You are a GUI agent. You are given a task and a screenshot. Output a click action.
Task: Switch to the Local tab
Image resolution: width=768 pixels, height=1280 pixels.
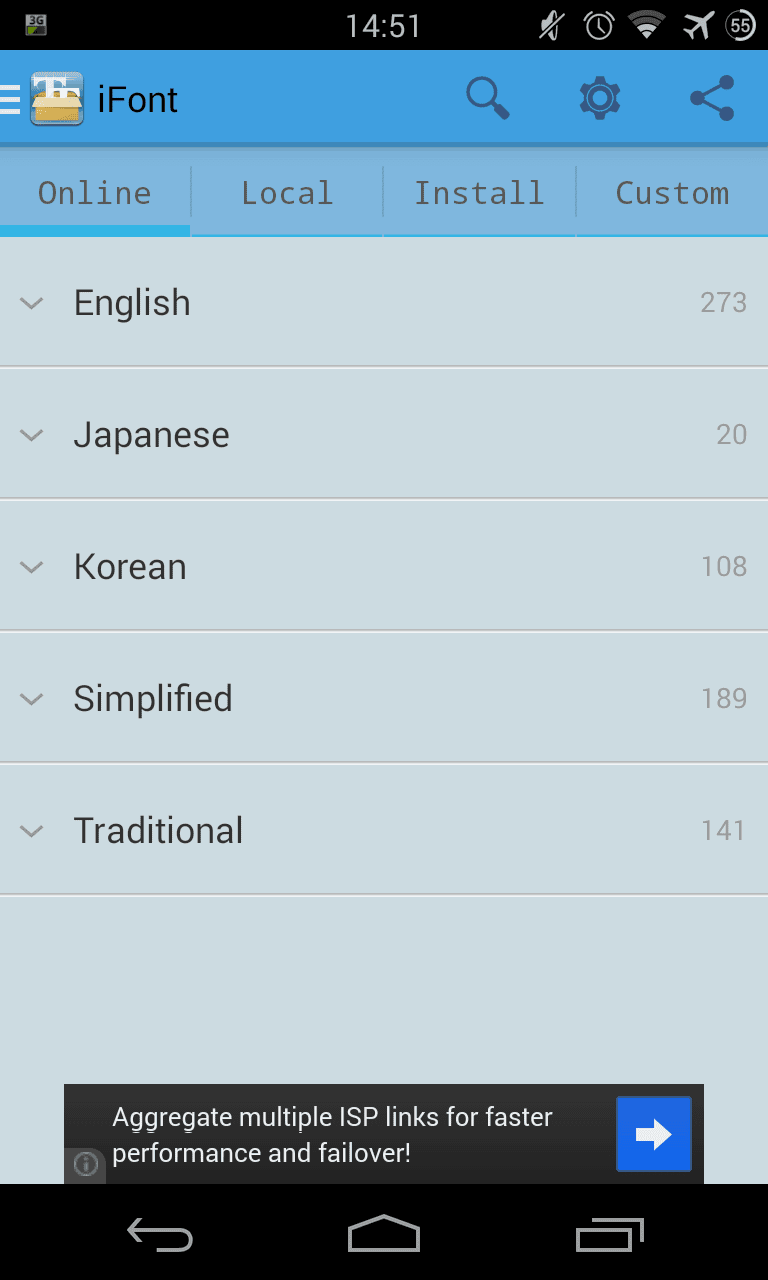[x=287, y=192]
